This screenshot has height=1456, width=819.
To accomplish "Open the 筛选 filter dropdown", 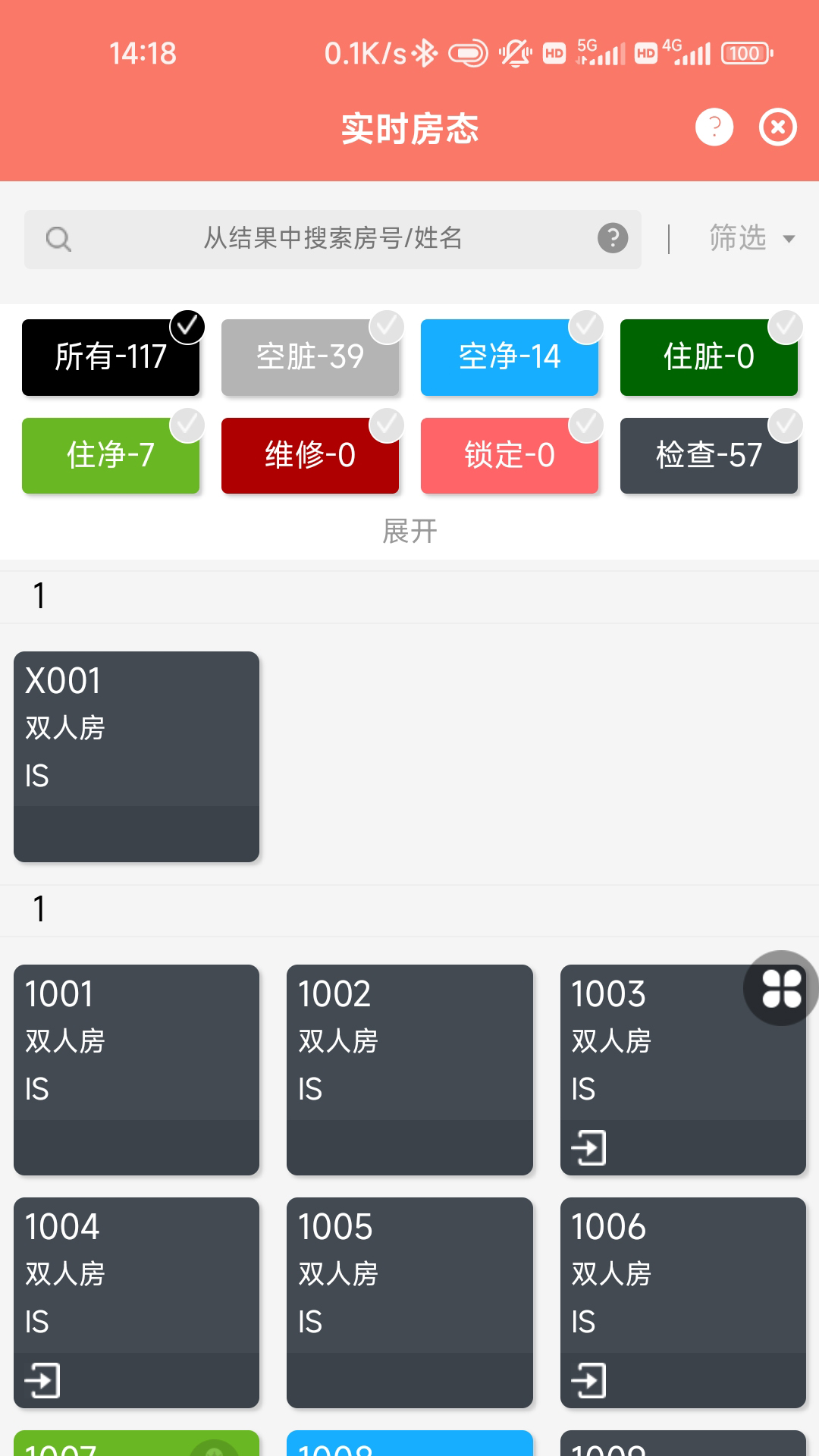I will (751, 239).
